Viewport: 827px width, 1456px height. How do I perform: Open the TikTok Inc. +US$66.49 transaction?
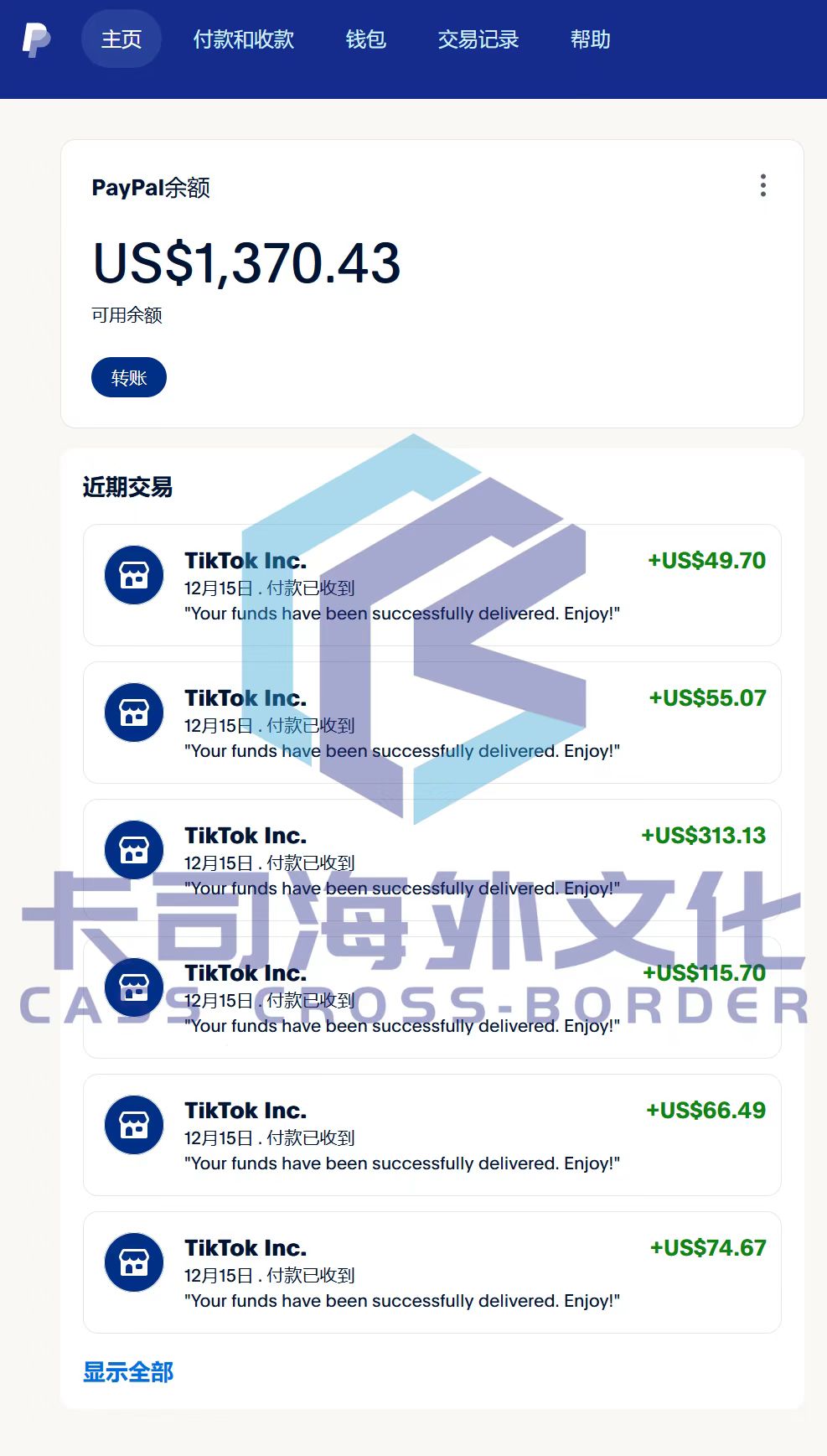(x=432, y=1135)
